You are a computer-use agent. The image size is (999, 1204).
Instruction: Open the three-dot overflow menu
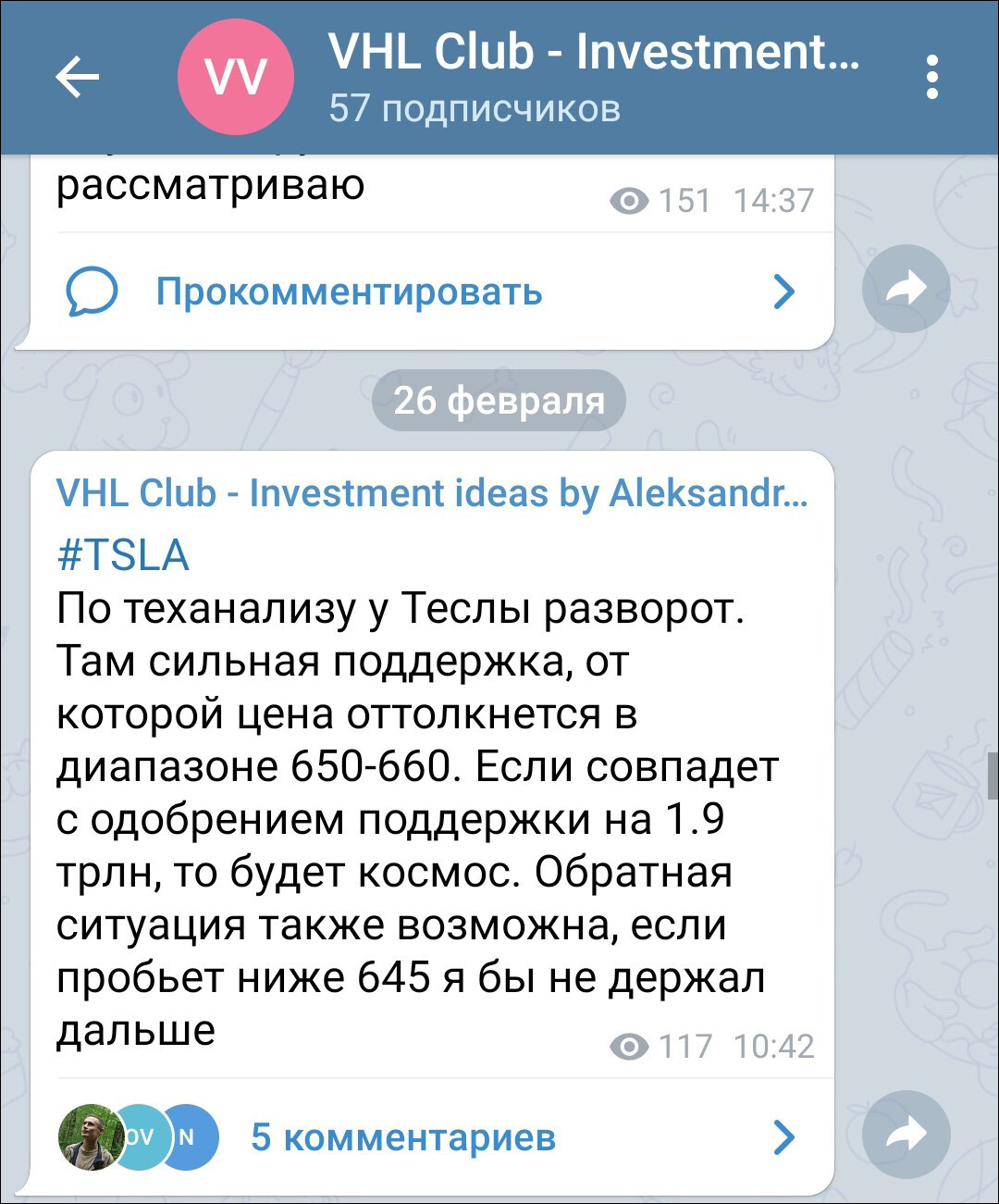coord(931,77)
